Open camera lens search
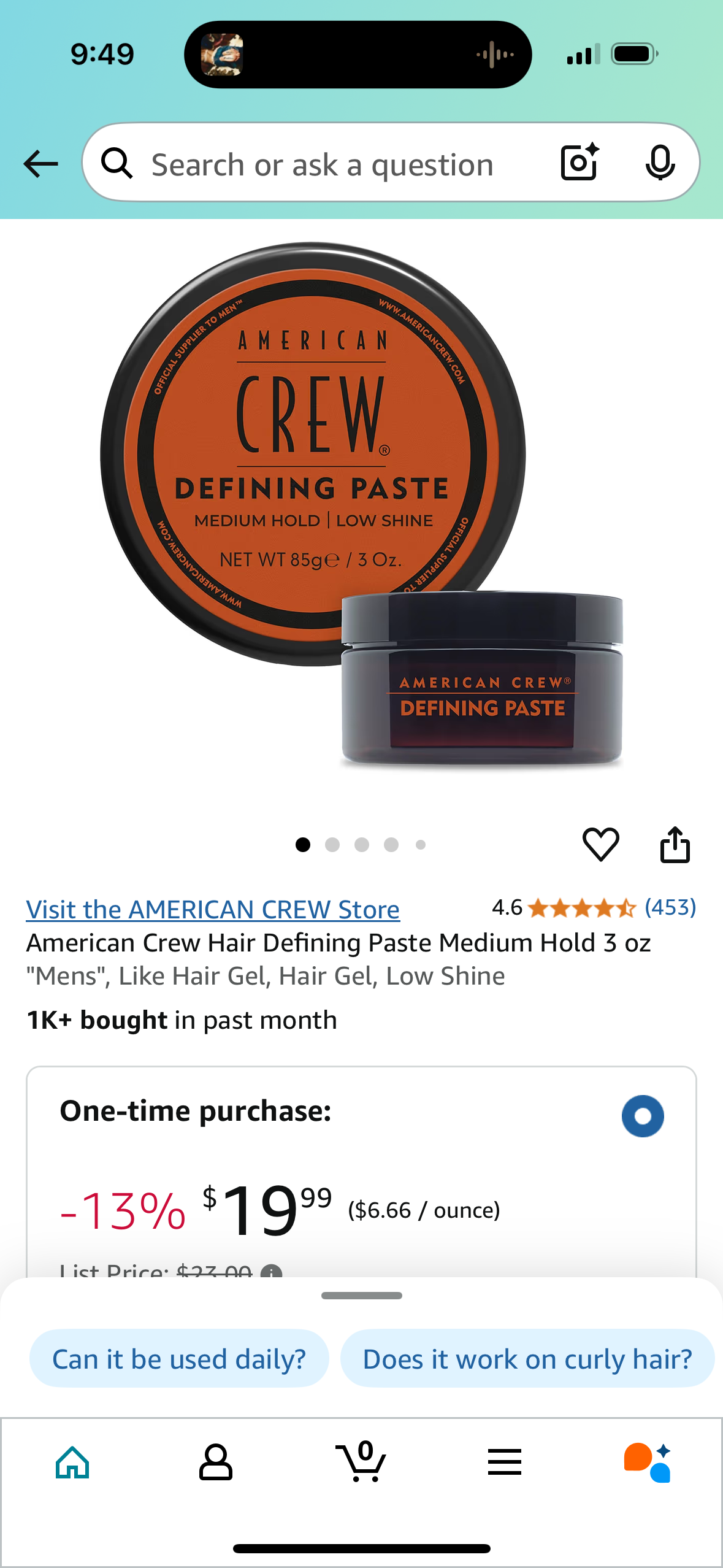Image resolution: width=723 pixels, height=1568 pixels. click(x=579, y=163)
